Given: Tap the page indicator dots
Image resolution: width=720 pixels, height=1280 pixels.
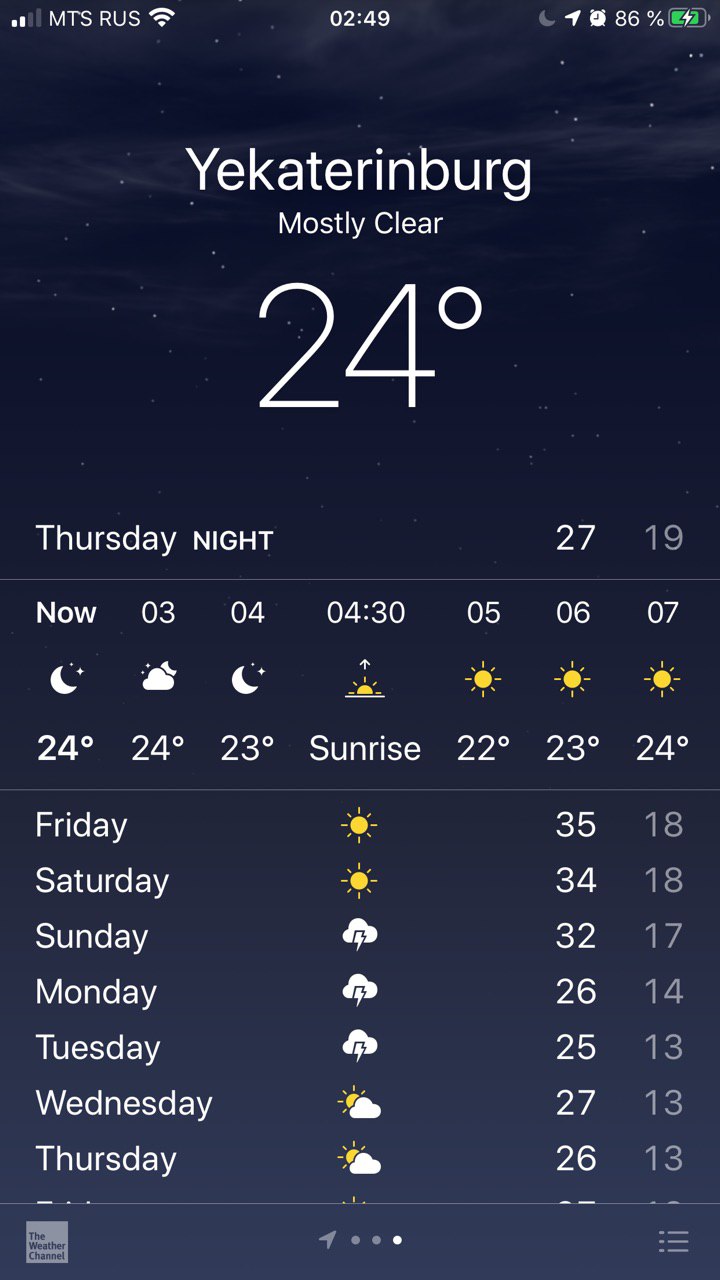Looking at the screenshot, I should pos(361,1240).
